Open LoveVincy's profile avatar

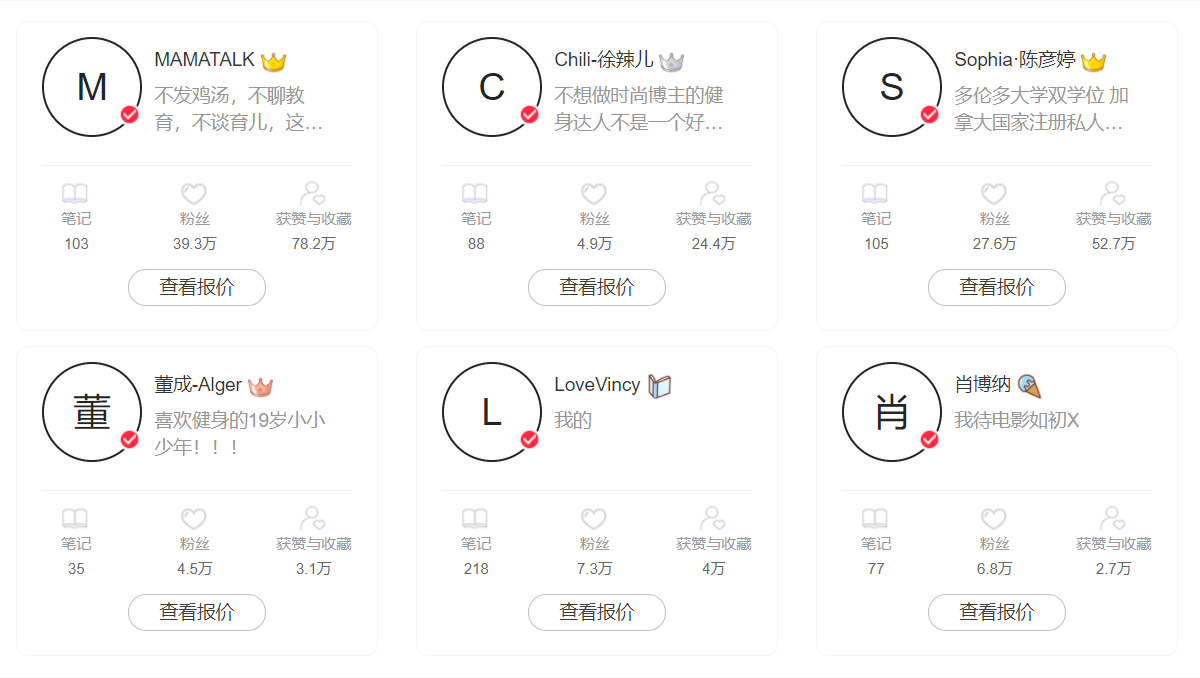(492, 412)
